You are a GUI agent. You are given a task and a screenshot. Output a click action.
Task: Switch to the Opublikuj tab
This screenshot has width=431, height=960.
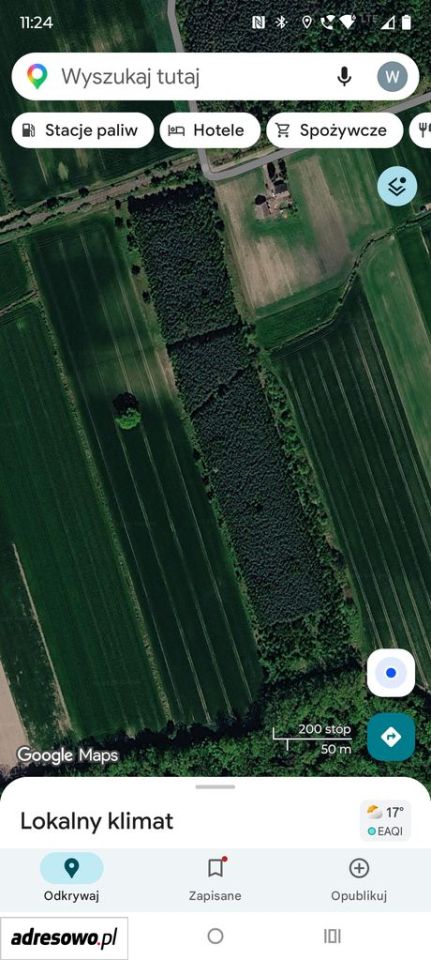pyautogui.click(x=359, y=877)
